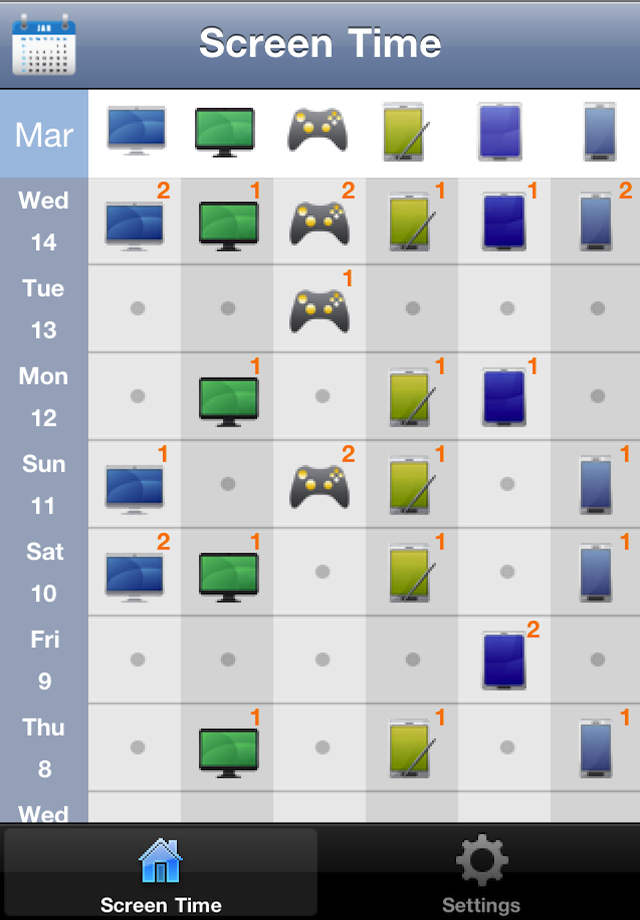The image size is (640, 920).
Task: Tap the phone cell for Sun 11
Action: 597,485
